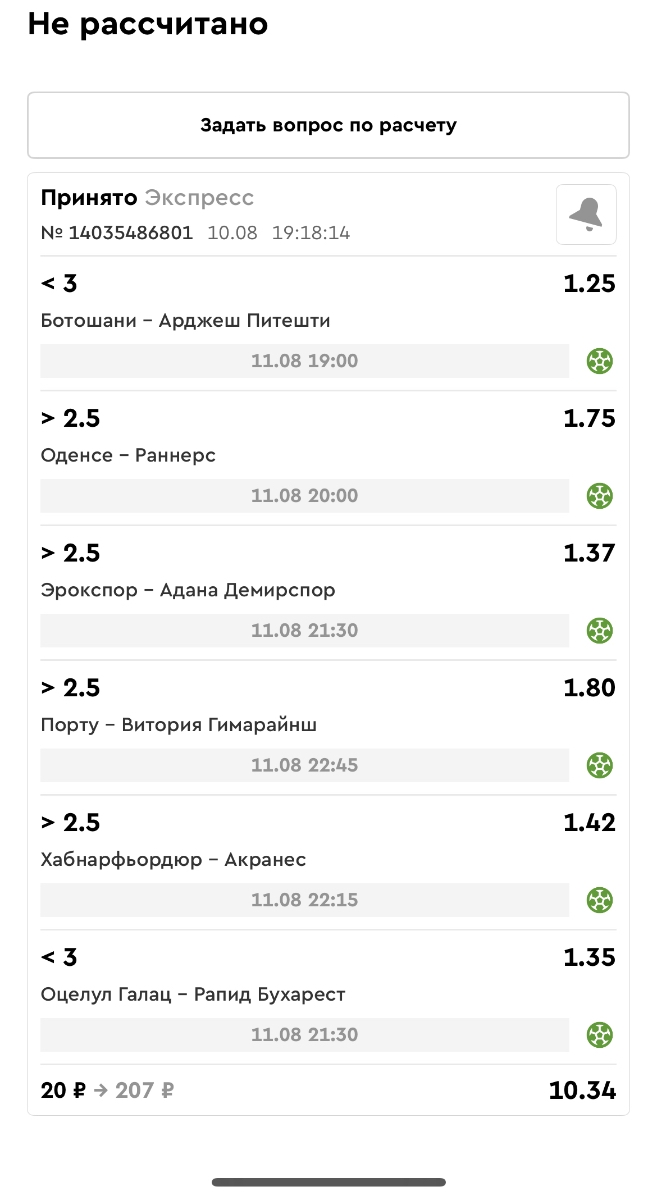Image resolution: width=657 pixels, height=1200 pixels.
Task: Tap 'Задать вопрос по расчету' button
Action: pos(328,126)
